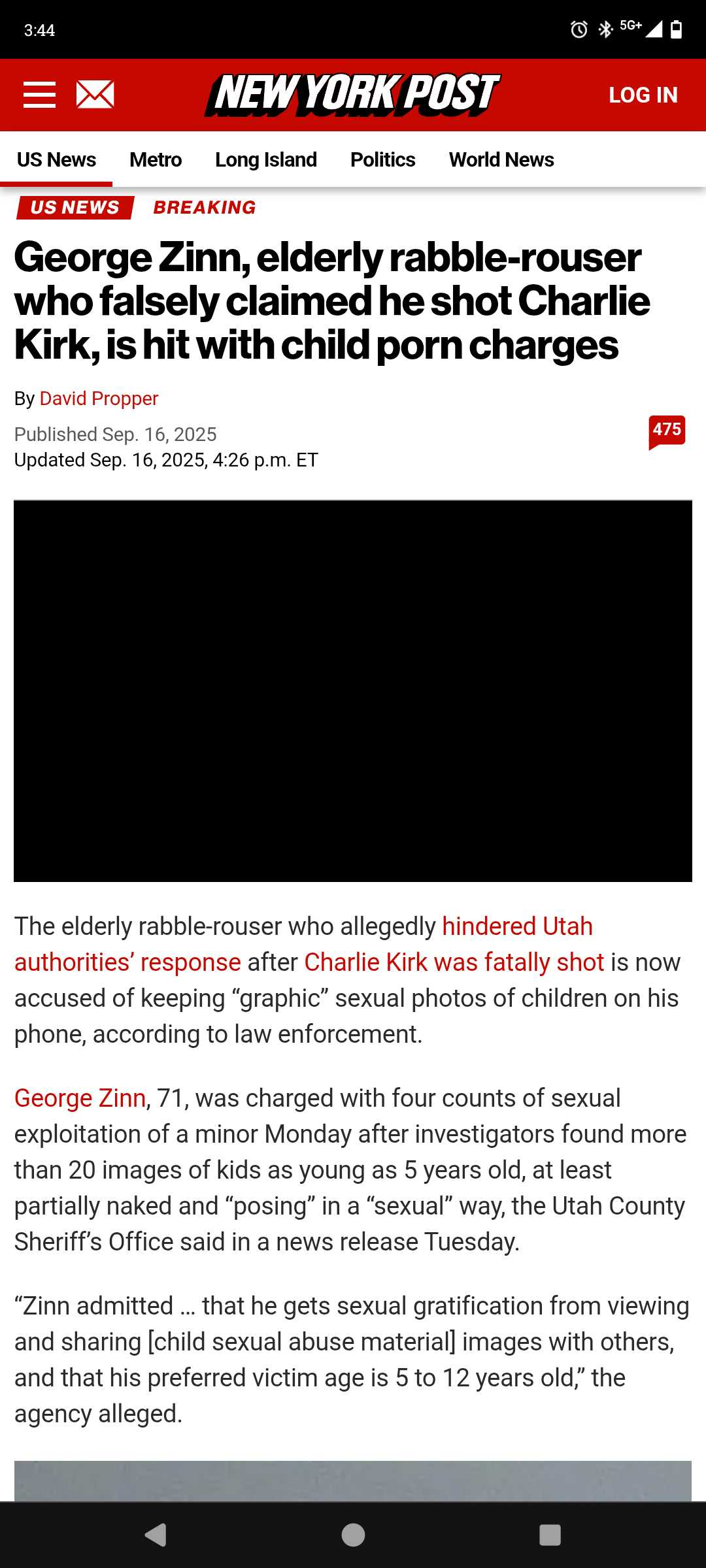The width and height of the screenshot is (706, 1568).
Task: Open the hamburger menu
Action: pos(39,95)
